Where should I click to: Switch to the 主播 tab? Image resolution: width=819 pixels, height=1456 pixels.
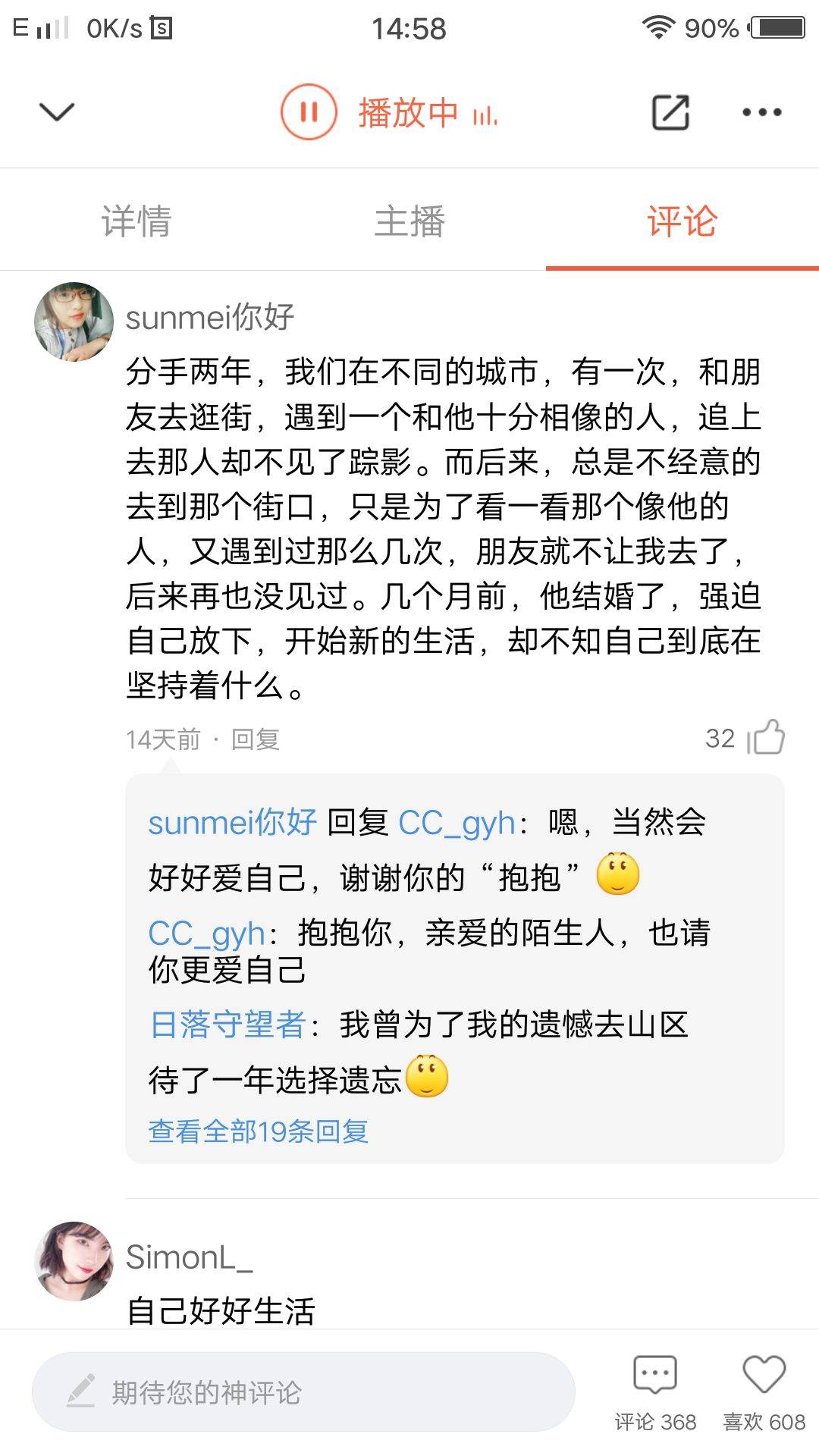[409, 221]
